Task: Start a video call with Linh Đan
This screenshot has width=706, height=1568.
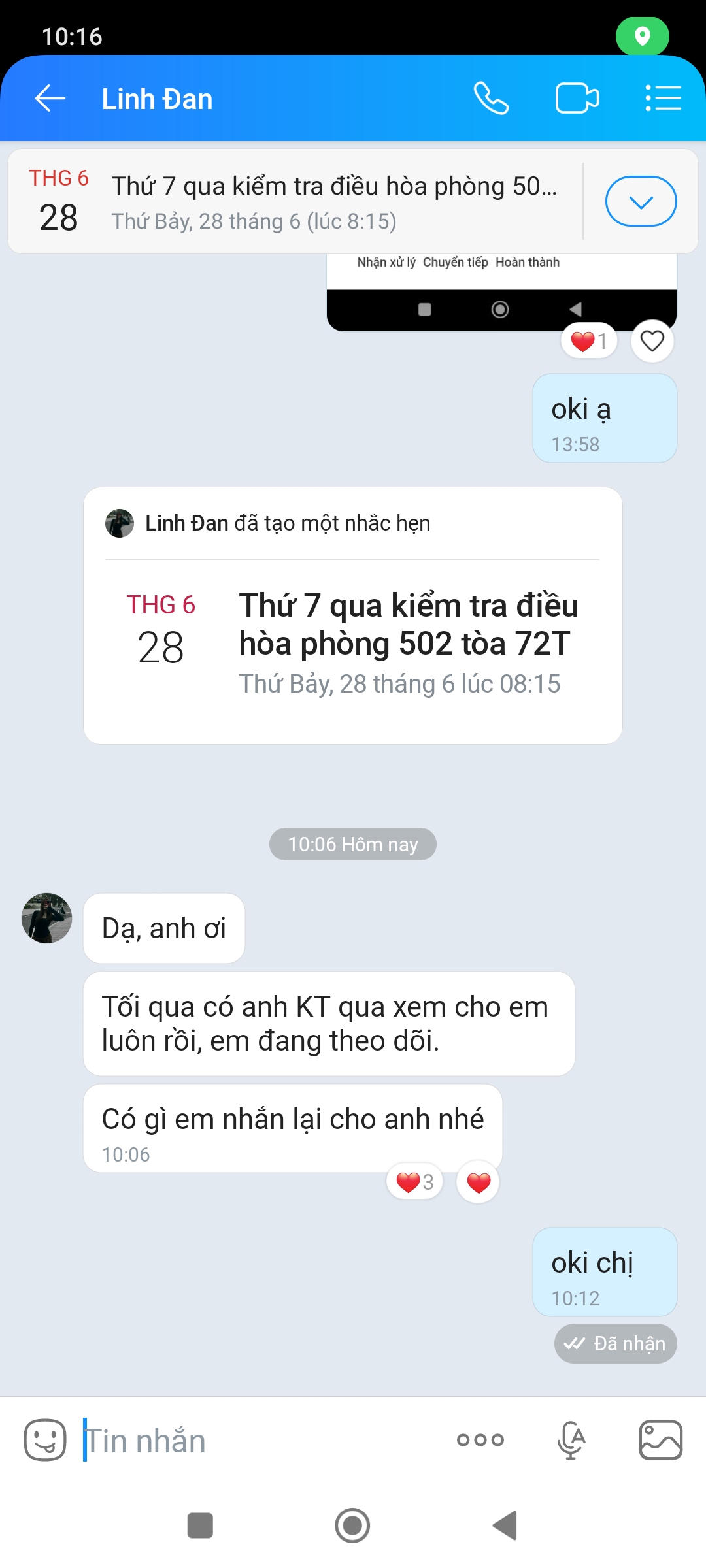Action: tap(577, 99)
